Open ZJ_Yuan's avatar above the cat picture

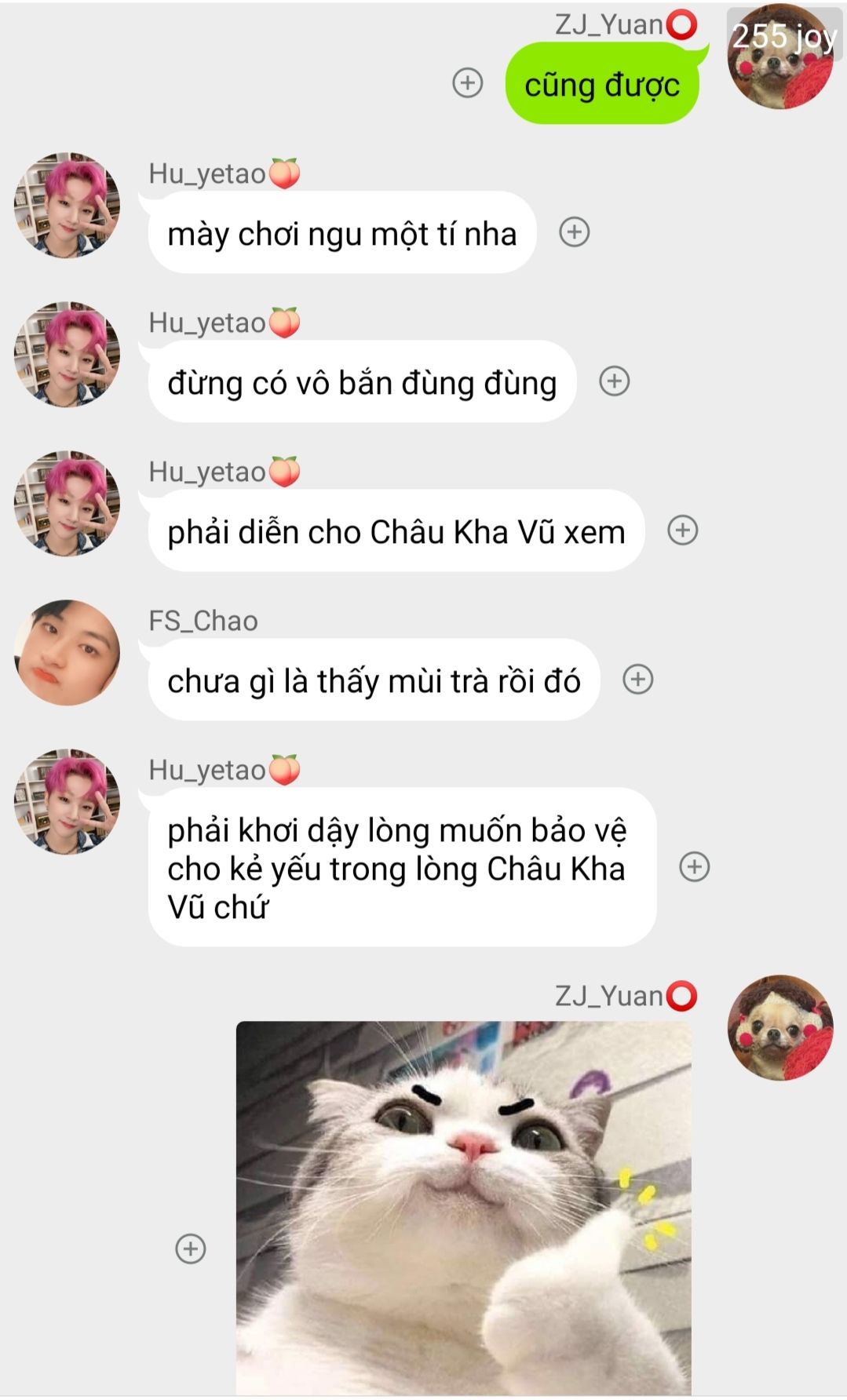point(780,1027)
